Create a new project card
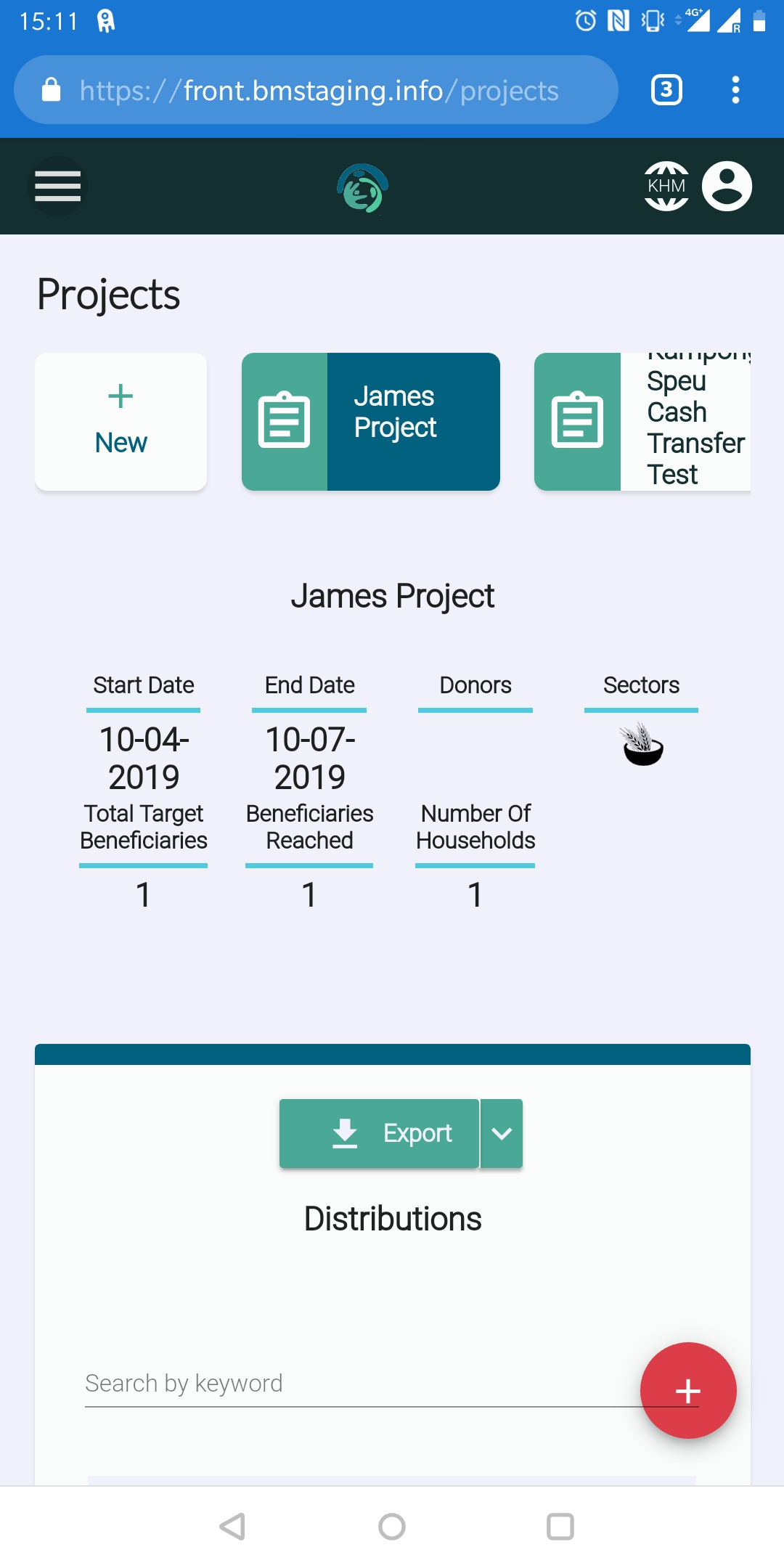Viewport: 784px width, 1568px height. pos(121,422)
